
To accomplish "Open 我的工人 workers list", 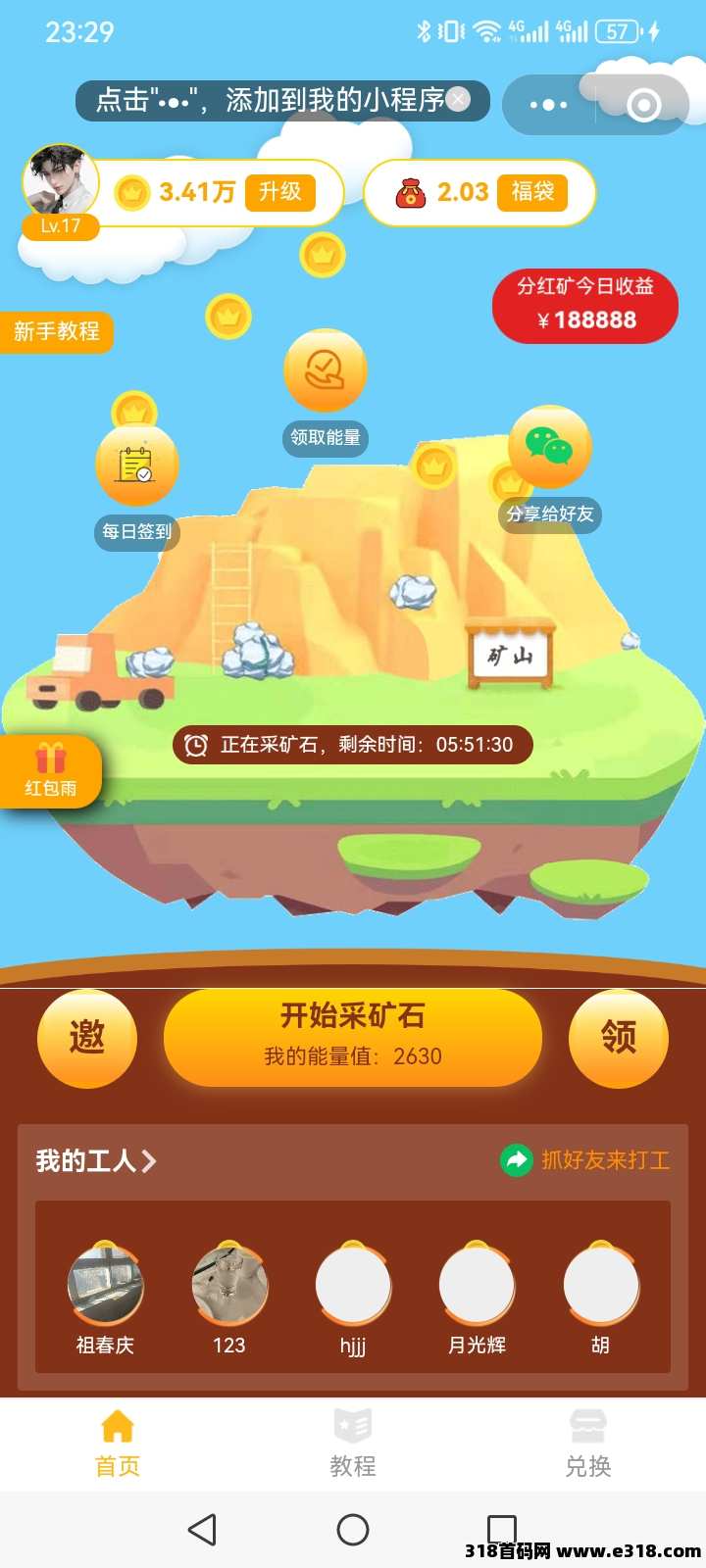I will click(96, 1161).
